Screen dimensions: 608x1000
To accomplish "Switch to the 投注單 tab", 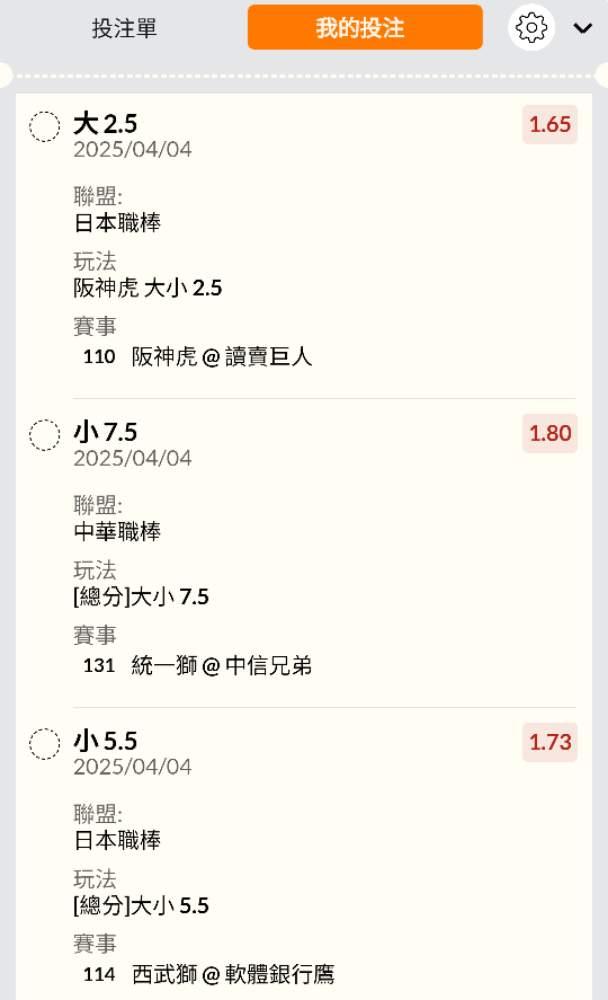I will [124, 28].
